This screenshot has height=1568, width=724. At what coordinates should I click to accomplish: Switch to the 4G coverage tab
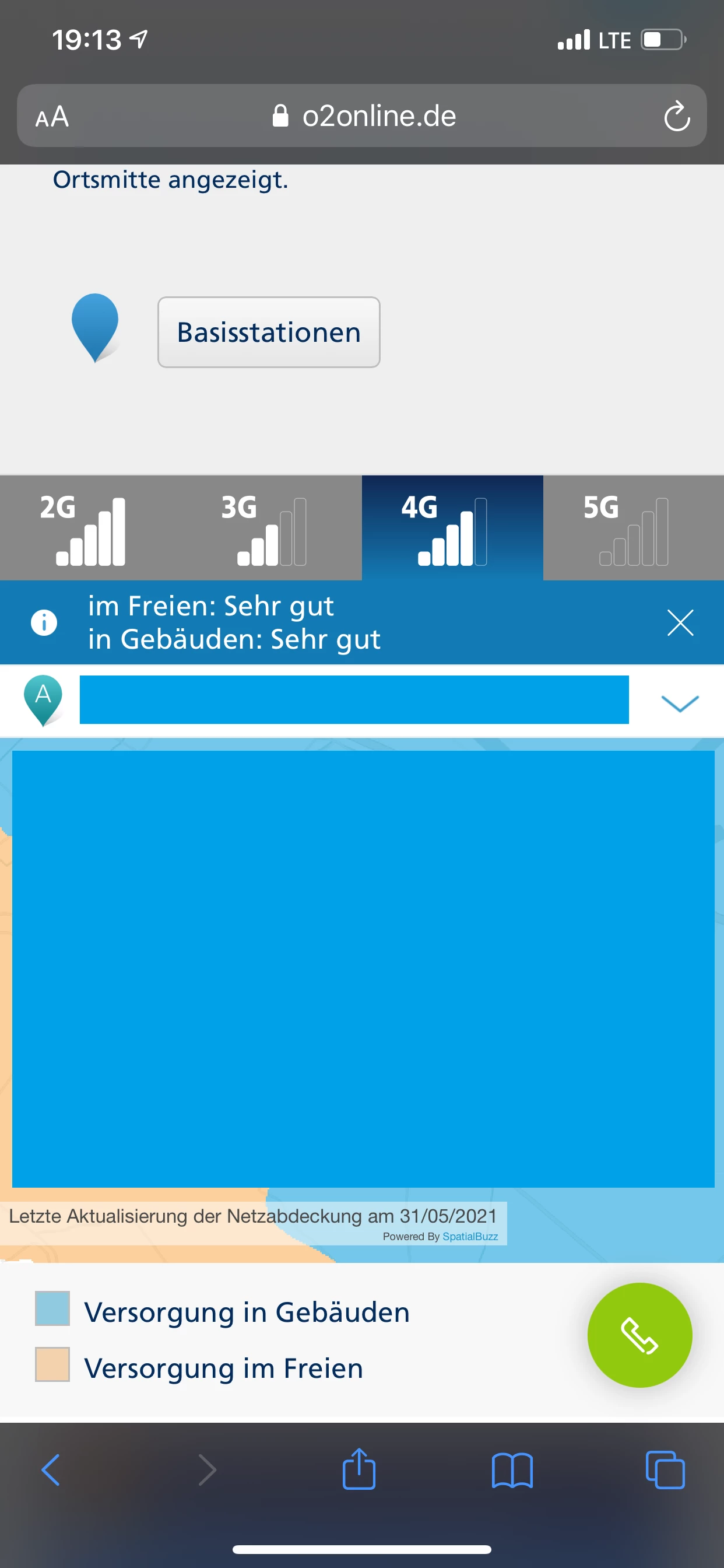(452, 528)
